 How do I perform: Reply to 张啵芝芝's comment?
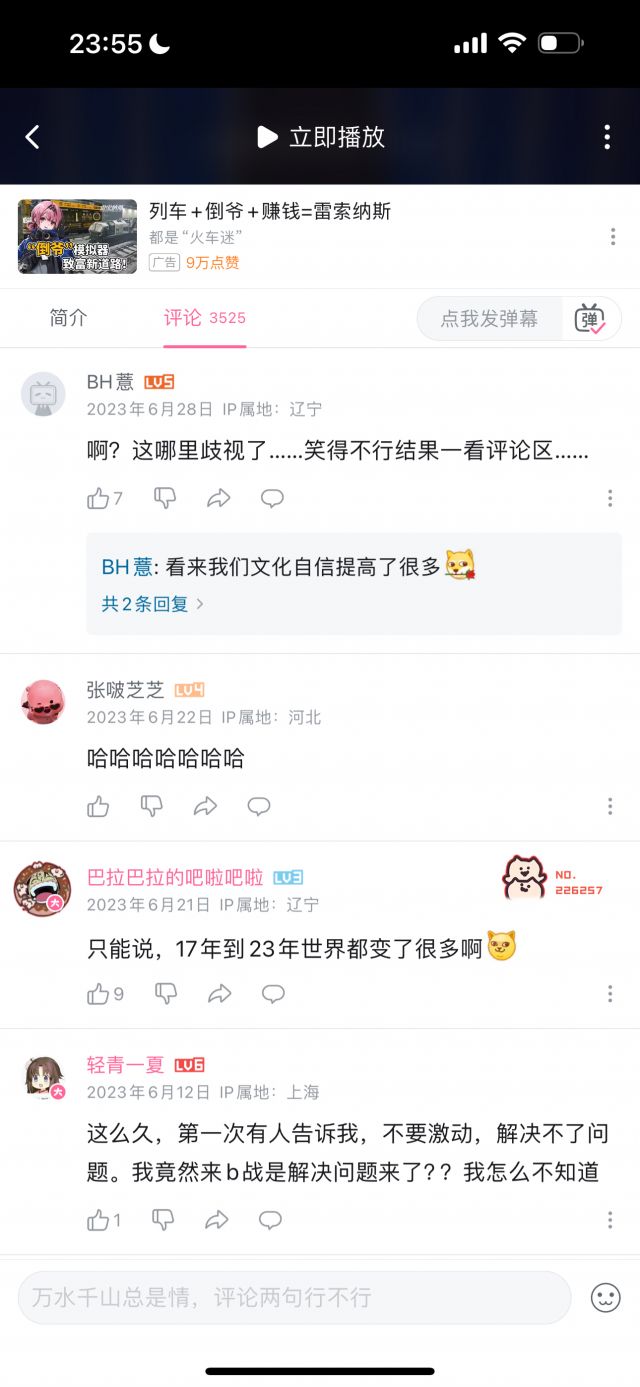pos(259,806)
